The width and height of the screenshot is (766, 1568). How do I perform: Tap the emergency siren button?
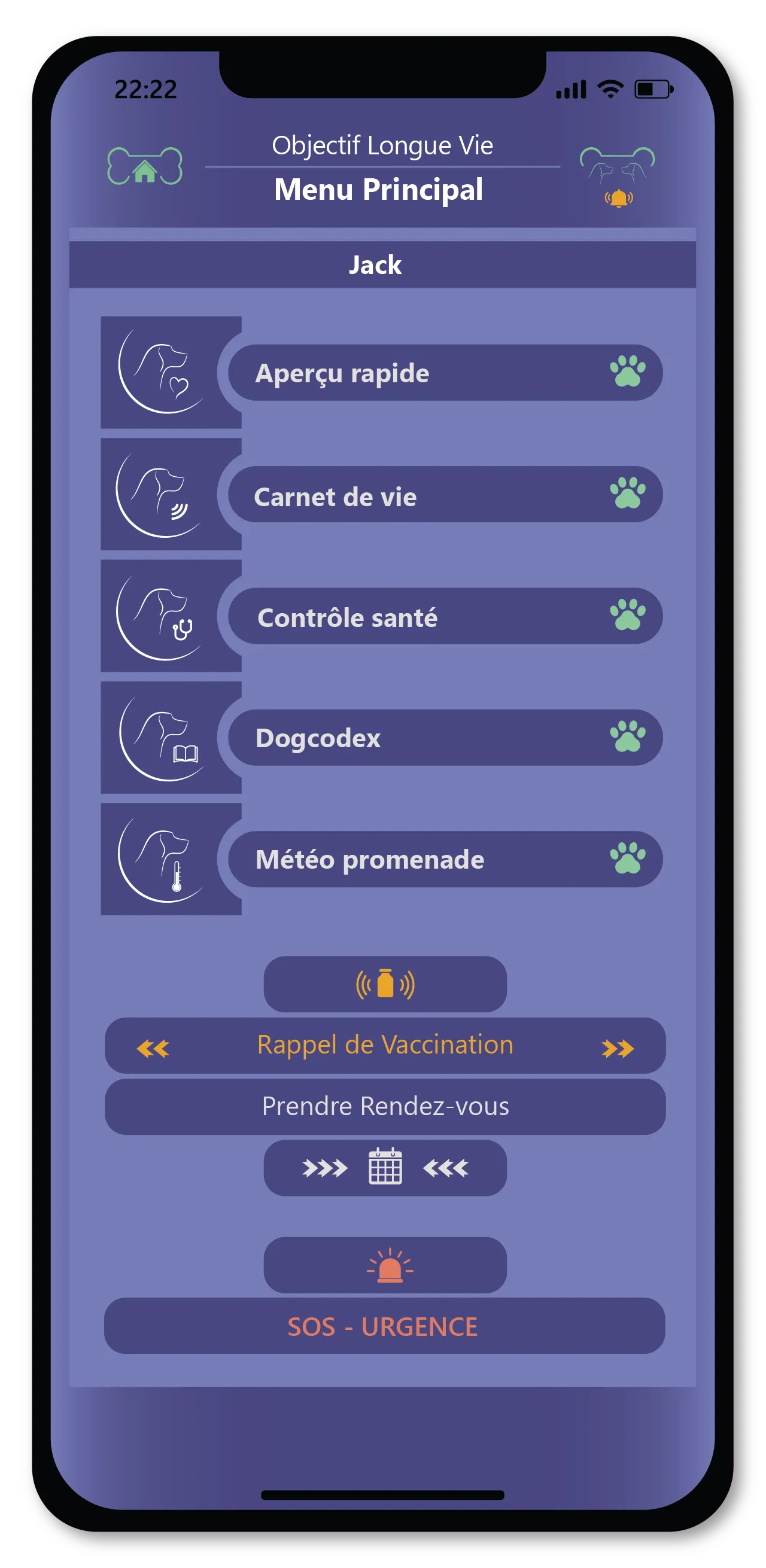click(385, 1265)
